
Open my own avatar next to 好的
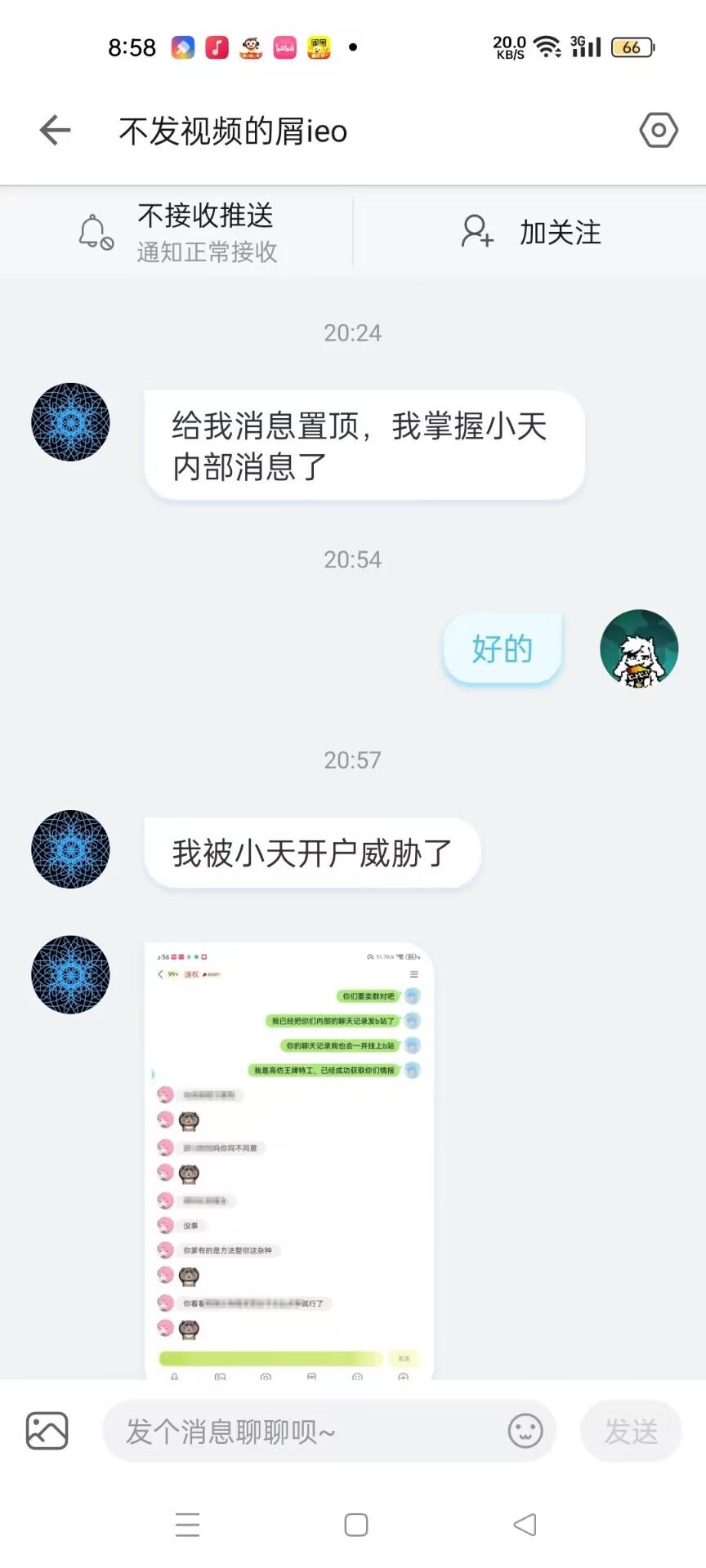point(638,648)
